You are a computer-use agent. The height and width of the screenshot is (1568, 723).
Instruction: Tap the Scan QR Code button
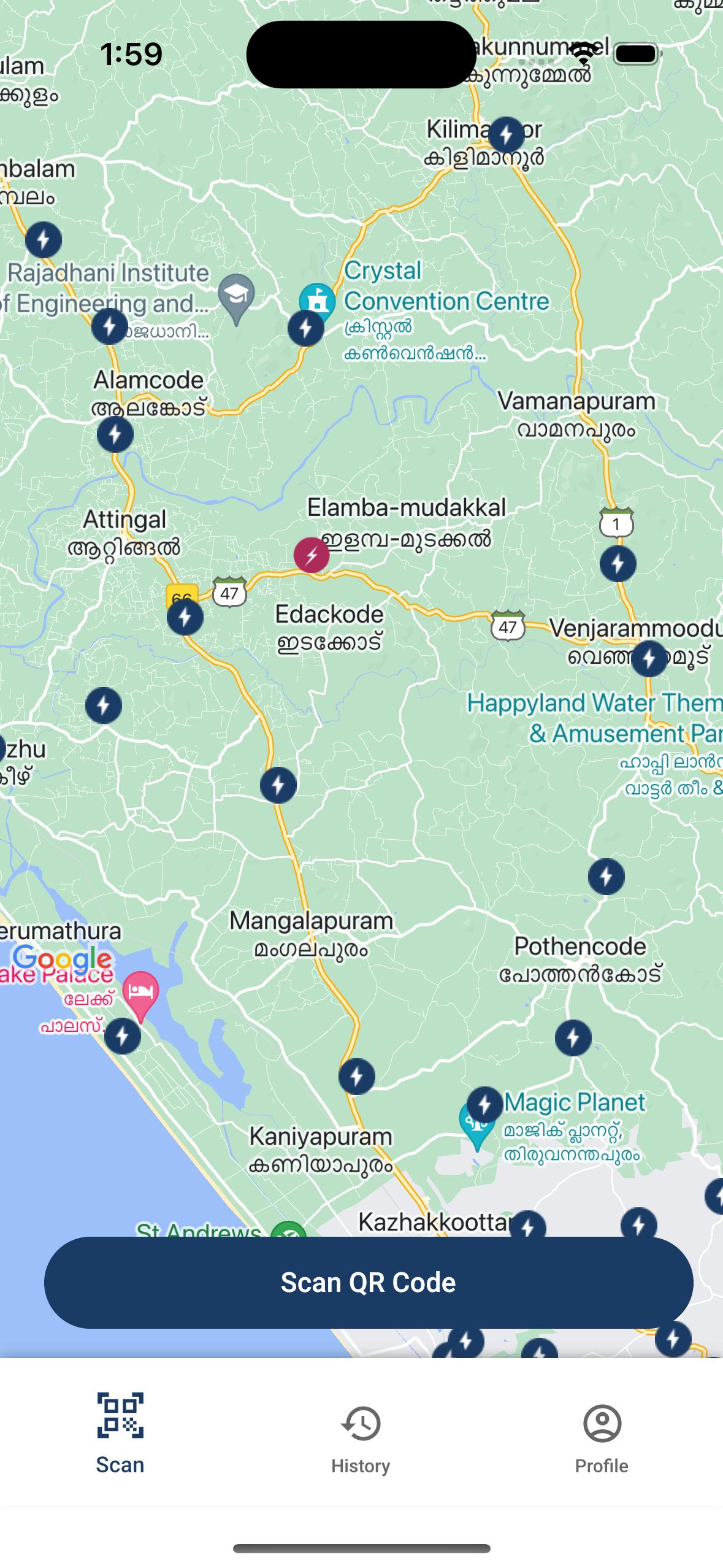point(369,1282)
